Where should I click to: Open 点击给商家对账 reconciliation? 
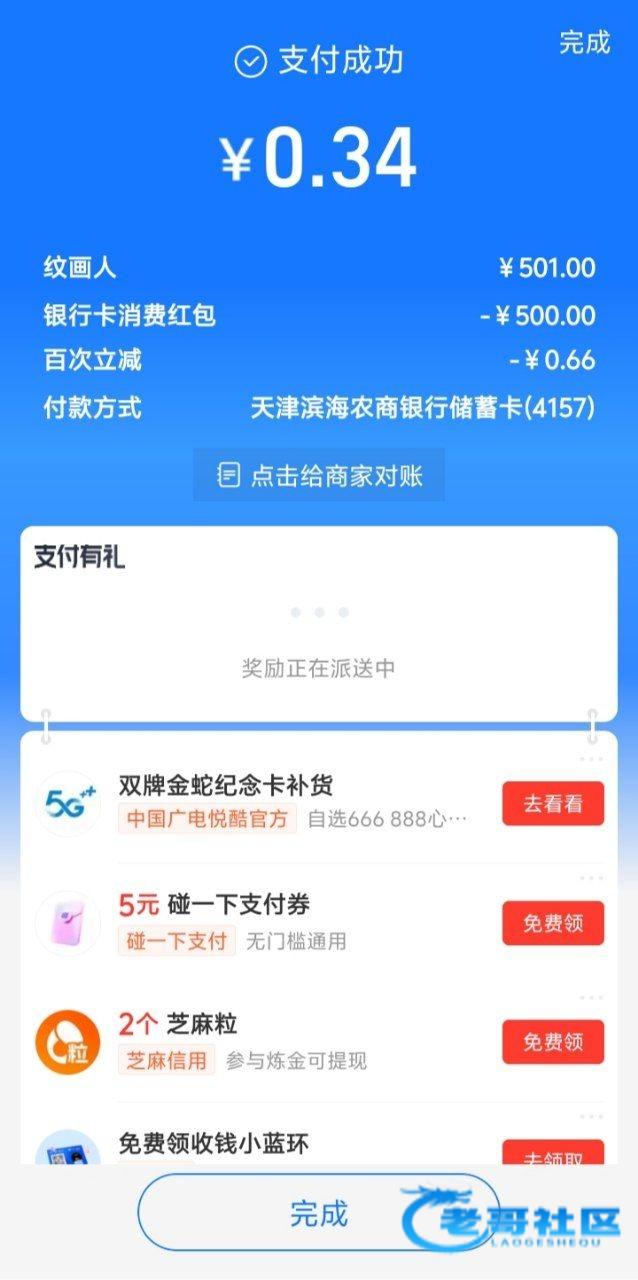[x=319, y=475]
